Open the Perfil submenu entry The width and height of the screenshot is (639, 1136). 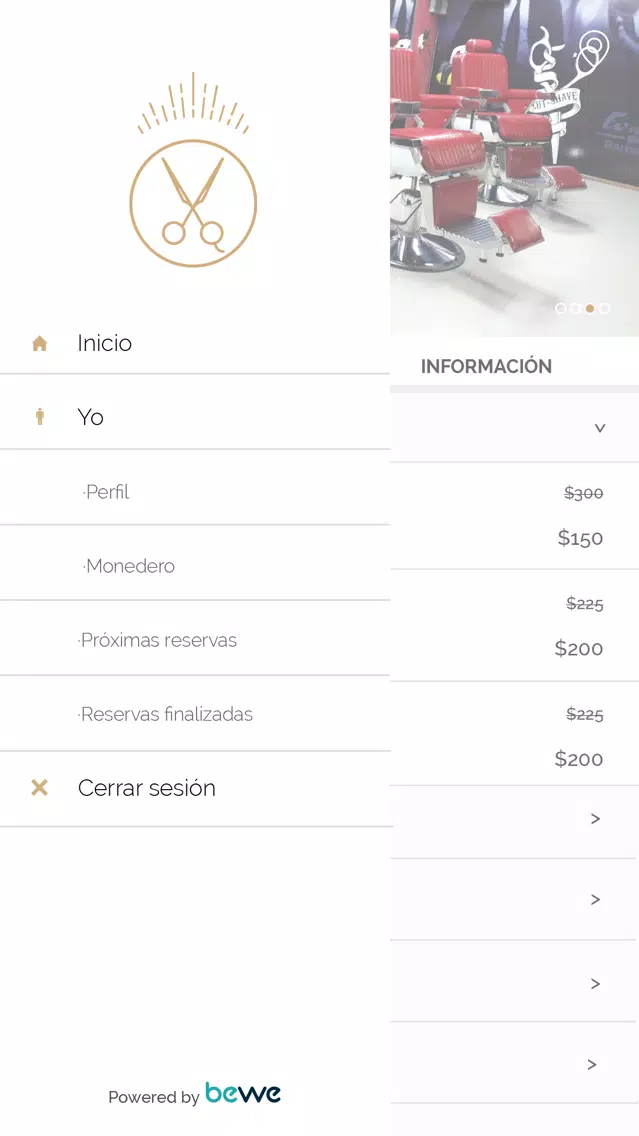tap(107, 492)
